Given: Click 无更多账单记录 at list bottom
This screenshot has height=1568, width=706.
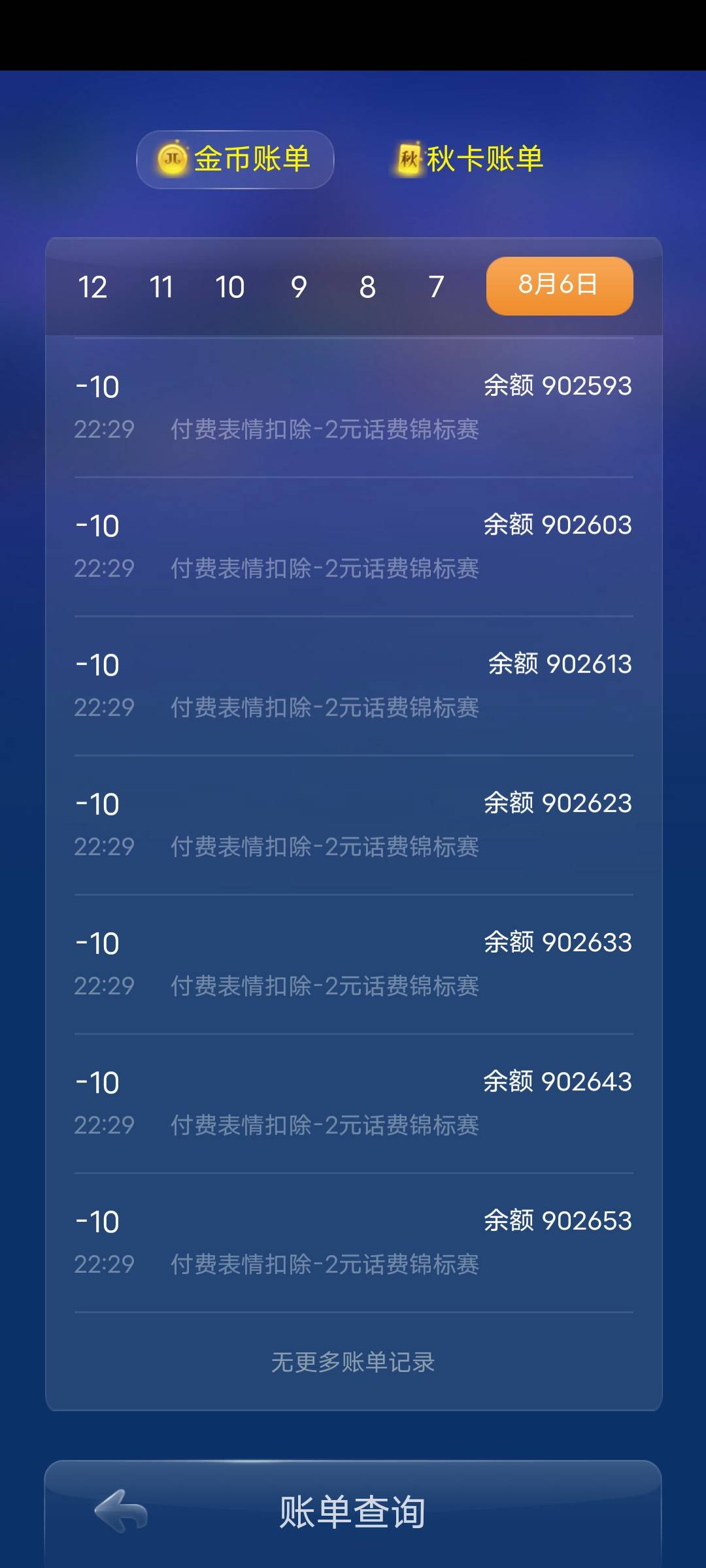Looking at the screenshot, I should tap(353, 1362).
